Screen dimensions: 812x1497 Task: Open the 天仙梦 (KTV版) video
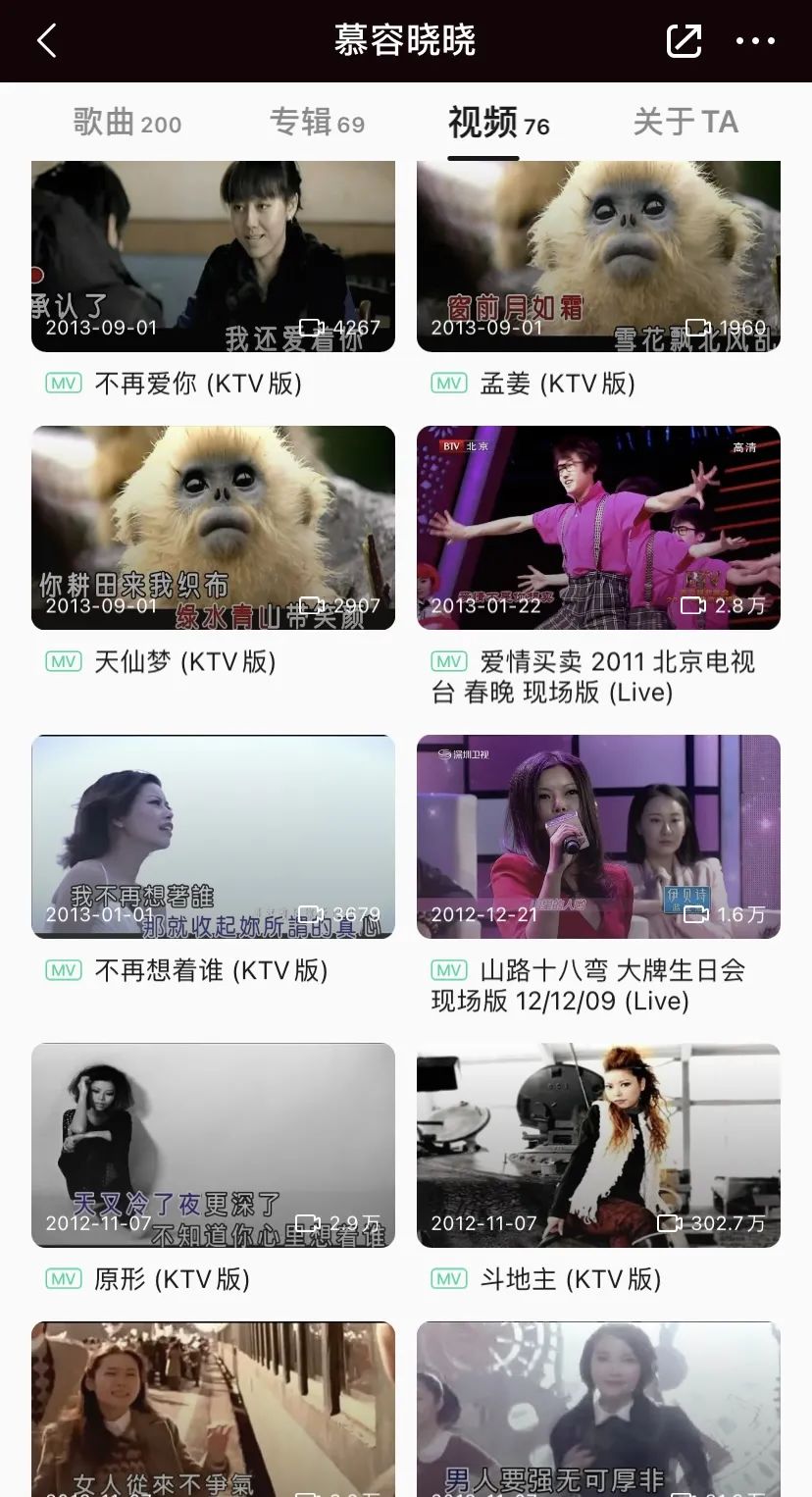point(213,528)
